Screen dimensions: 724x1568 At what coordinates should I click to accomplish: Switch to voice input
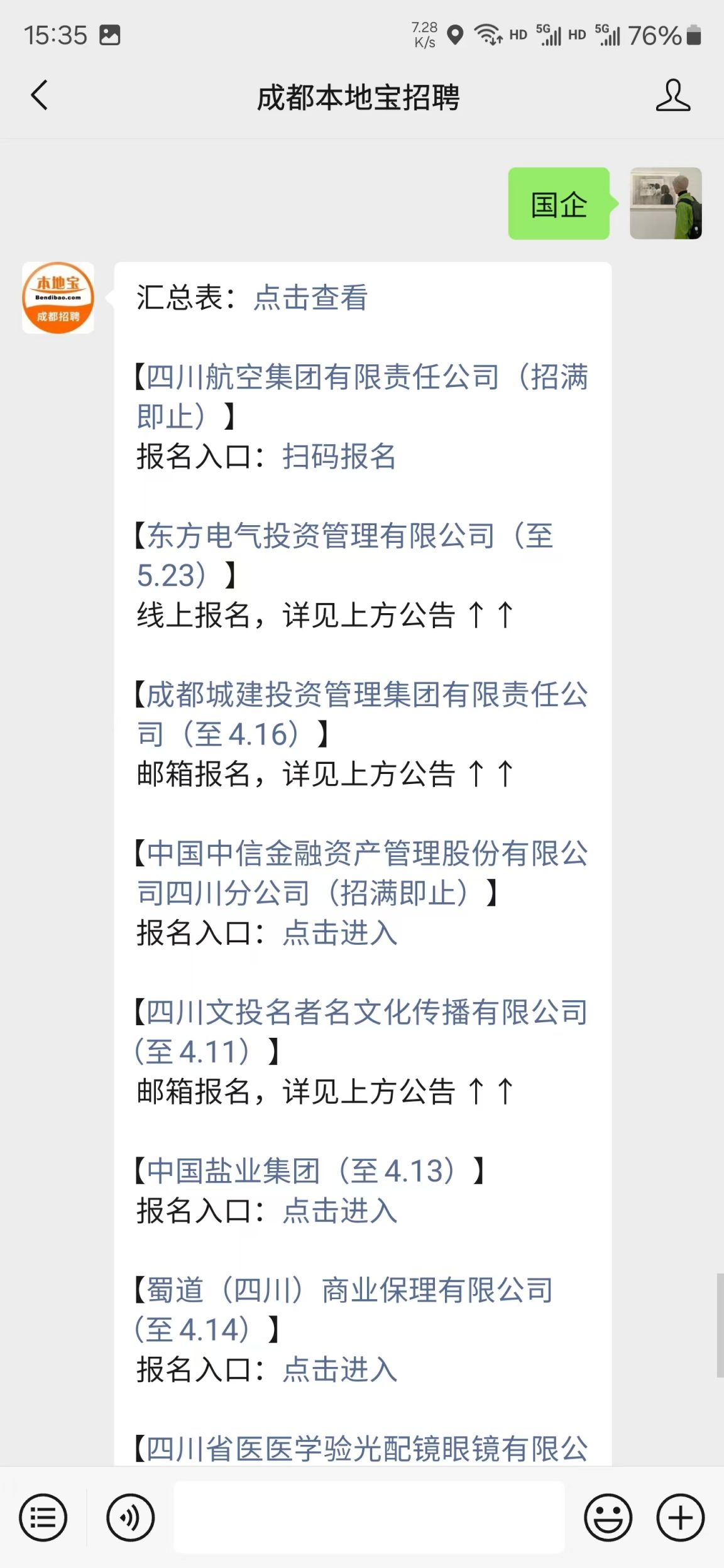130,1518
